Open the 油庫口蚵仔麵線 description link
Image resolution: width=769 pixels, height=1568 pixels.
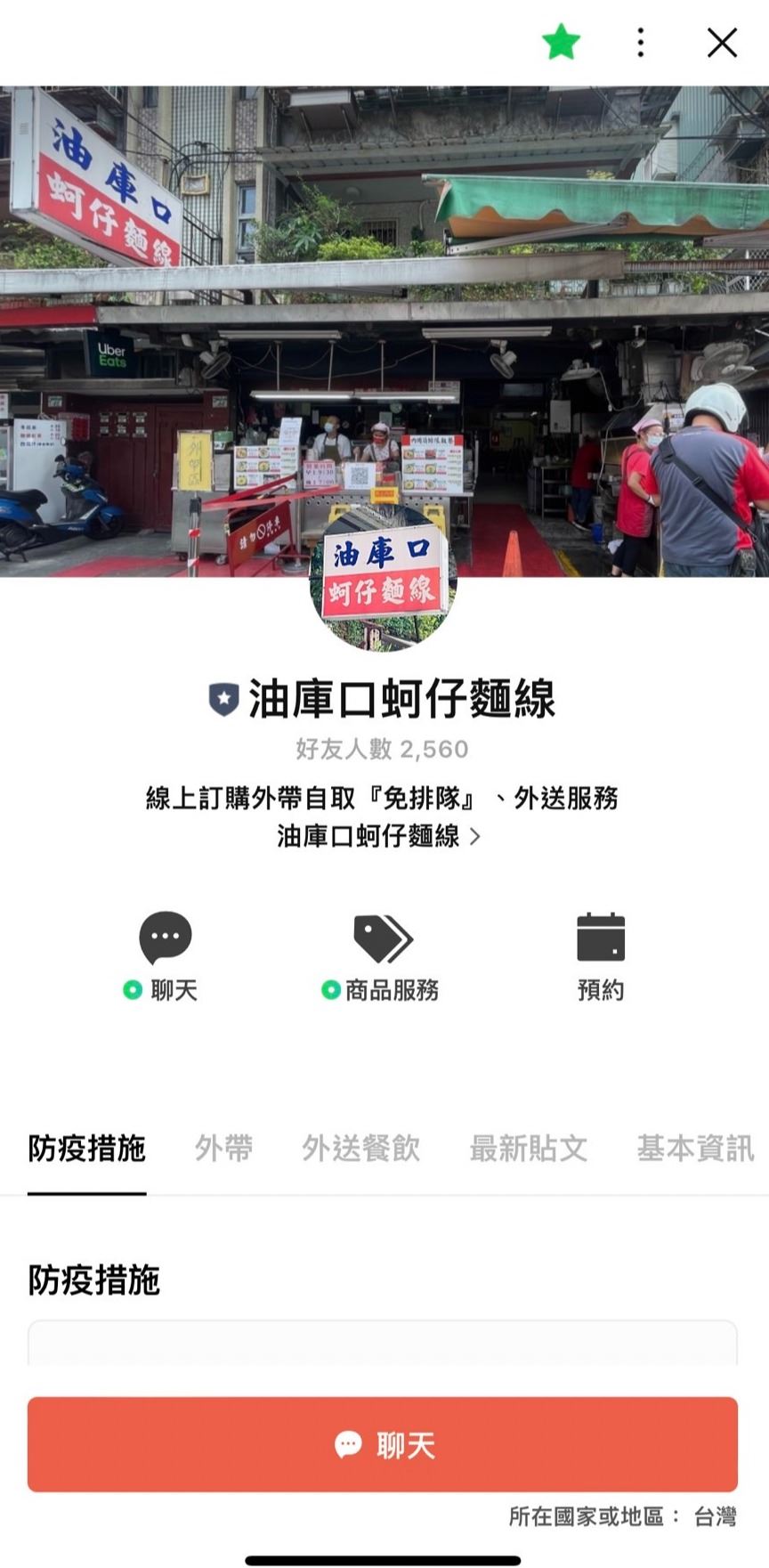[x=378, y=836]
